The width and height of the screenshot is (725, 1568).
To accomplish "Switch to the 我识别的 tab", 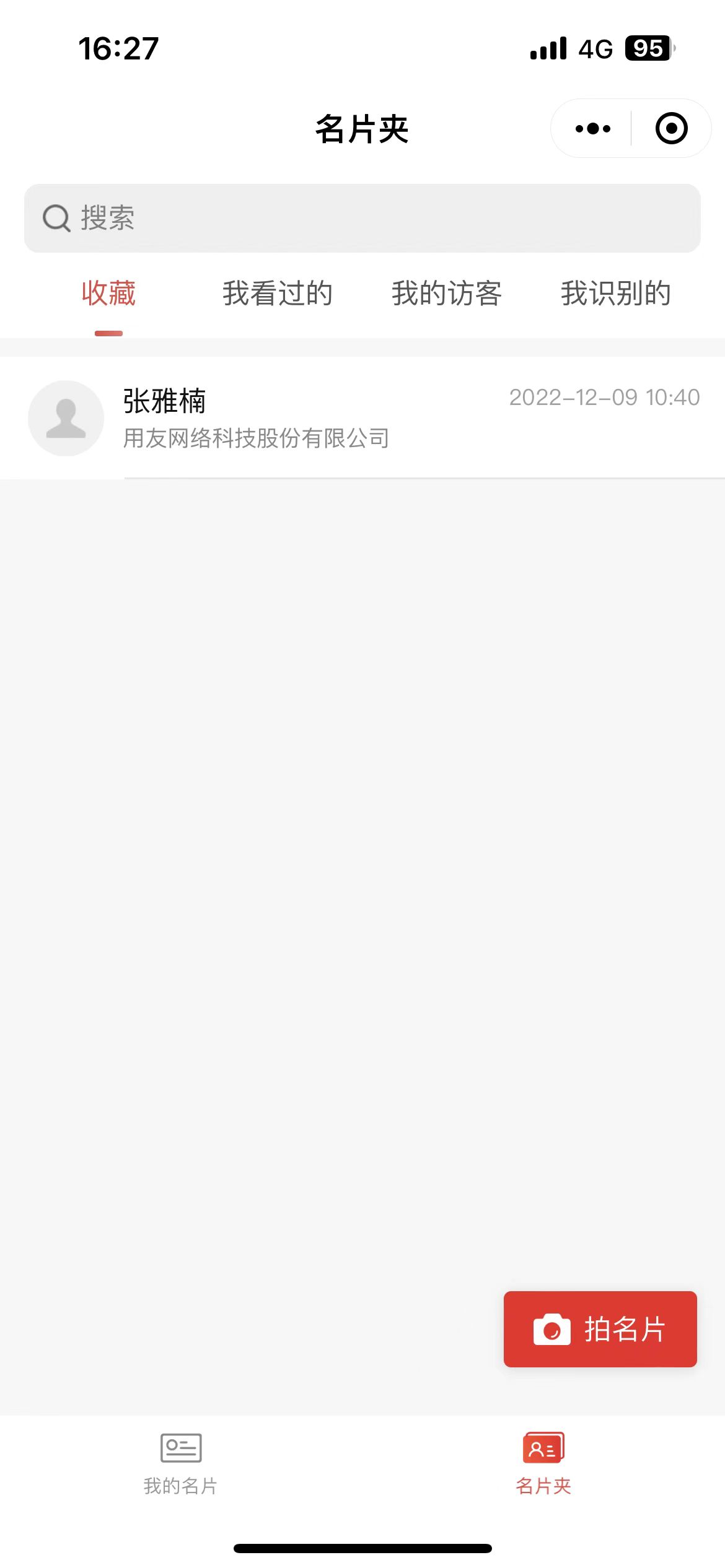I will (616, 294).
